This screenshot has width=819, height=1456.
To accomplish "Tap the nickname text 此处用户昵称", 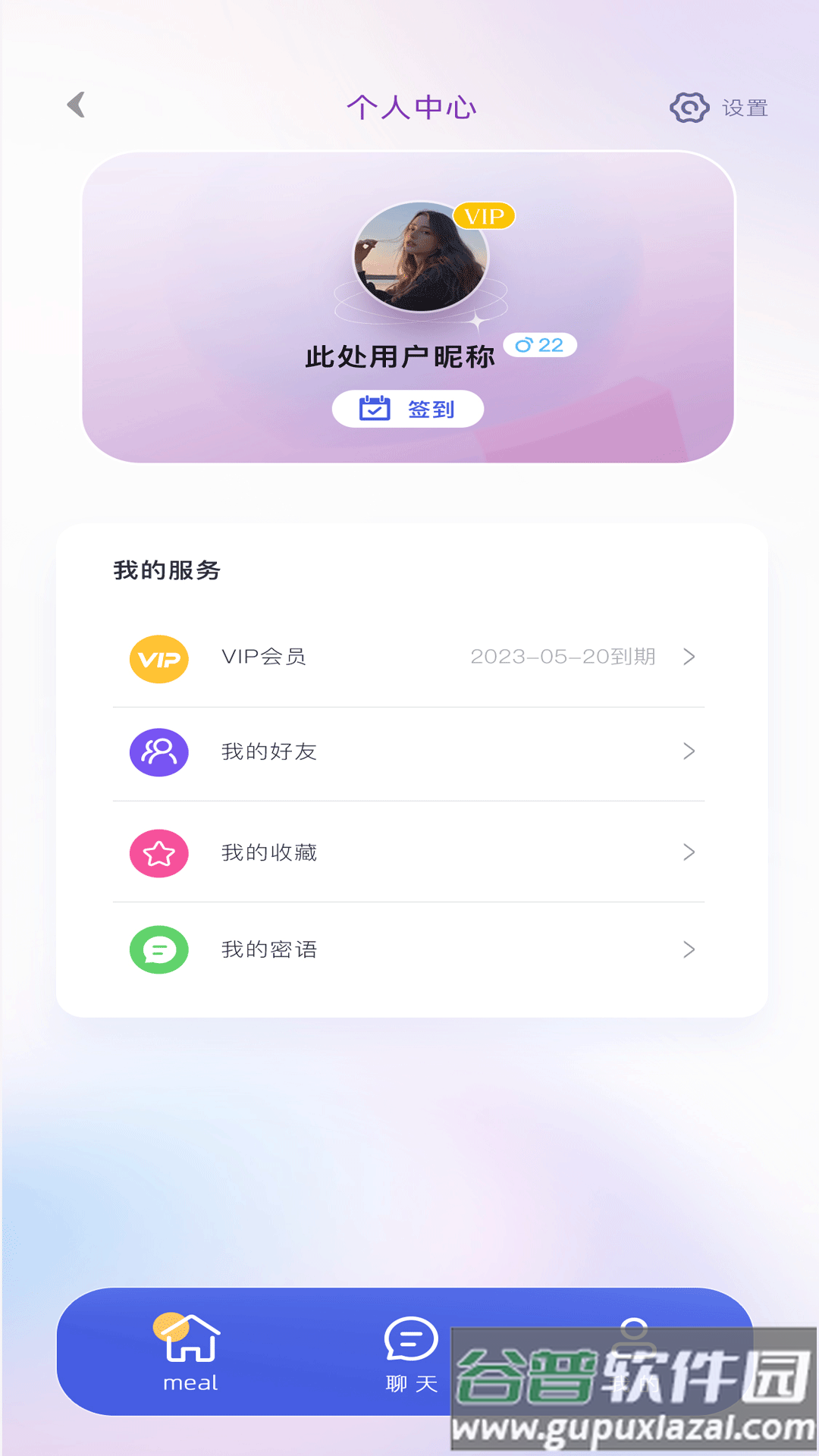I will pyautogui.click(x=400, y=354).
